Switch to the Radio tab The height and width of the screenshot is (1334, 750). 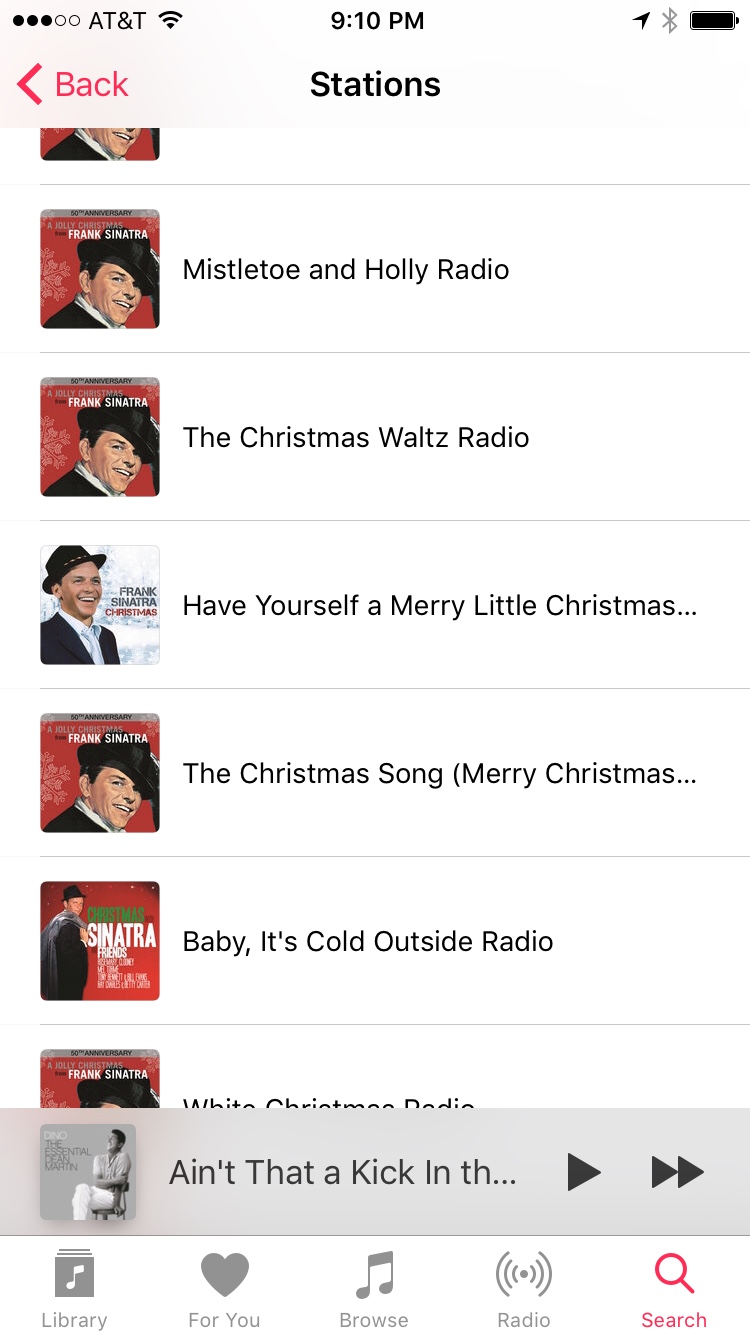[x=524, y=1288]
